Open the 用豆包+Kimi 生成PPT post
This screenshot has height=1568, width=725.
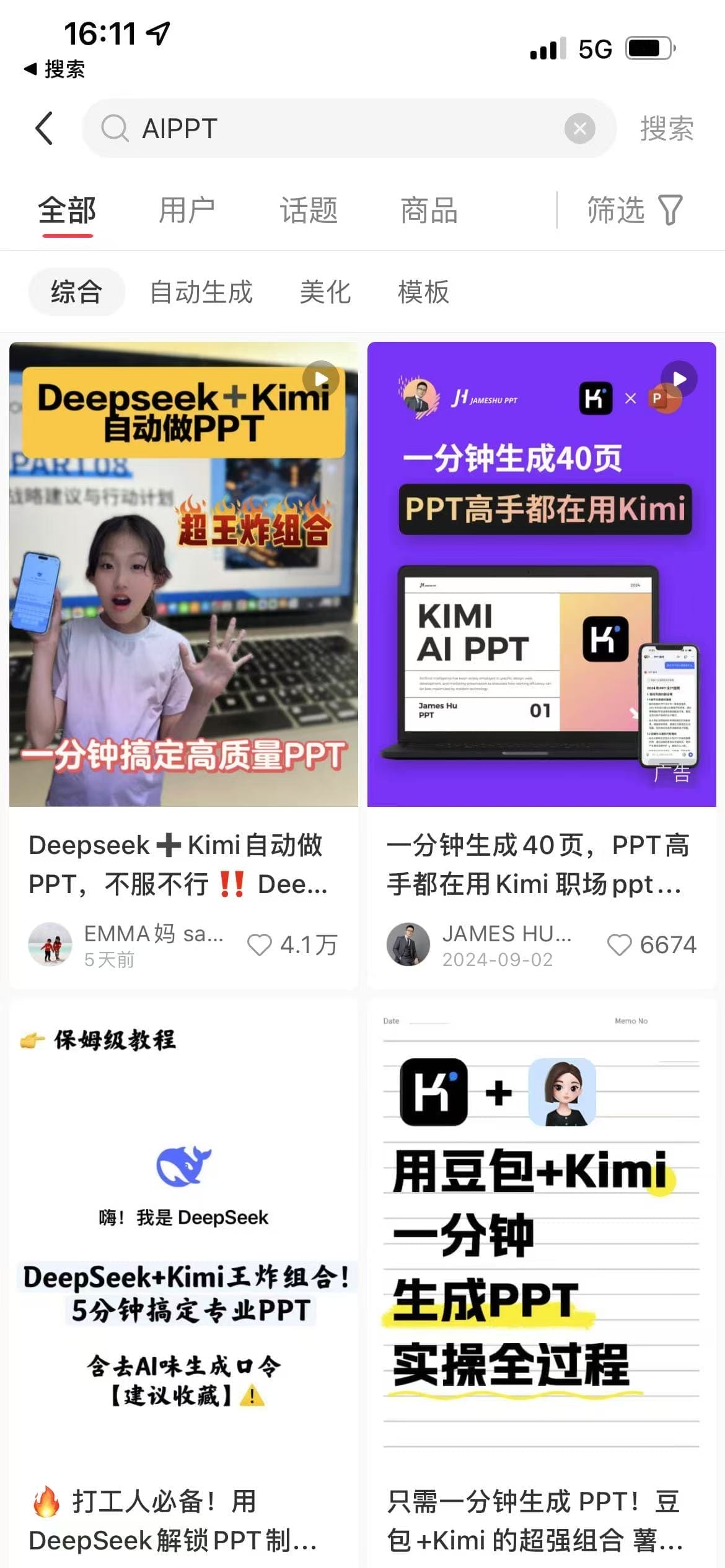pos(542,1239)
